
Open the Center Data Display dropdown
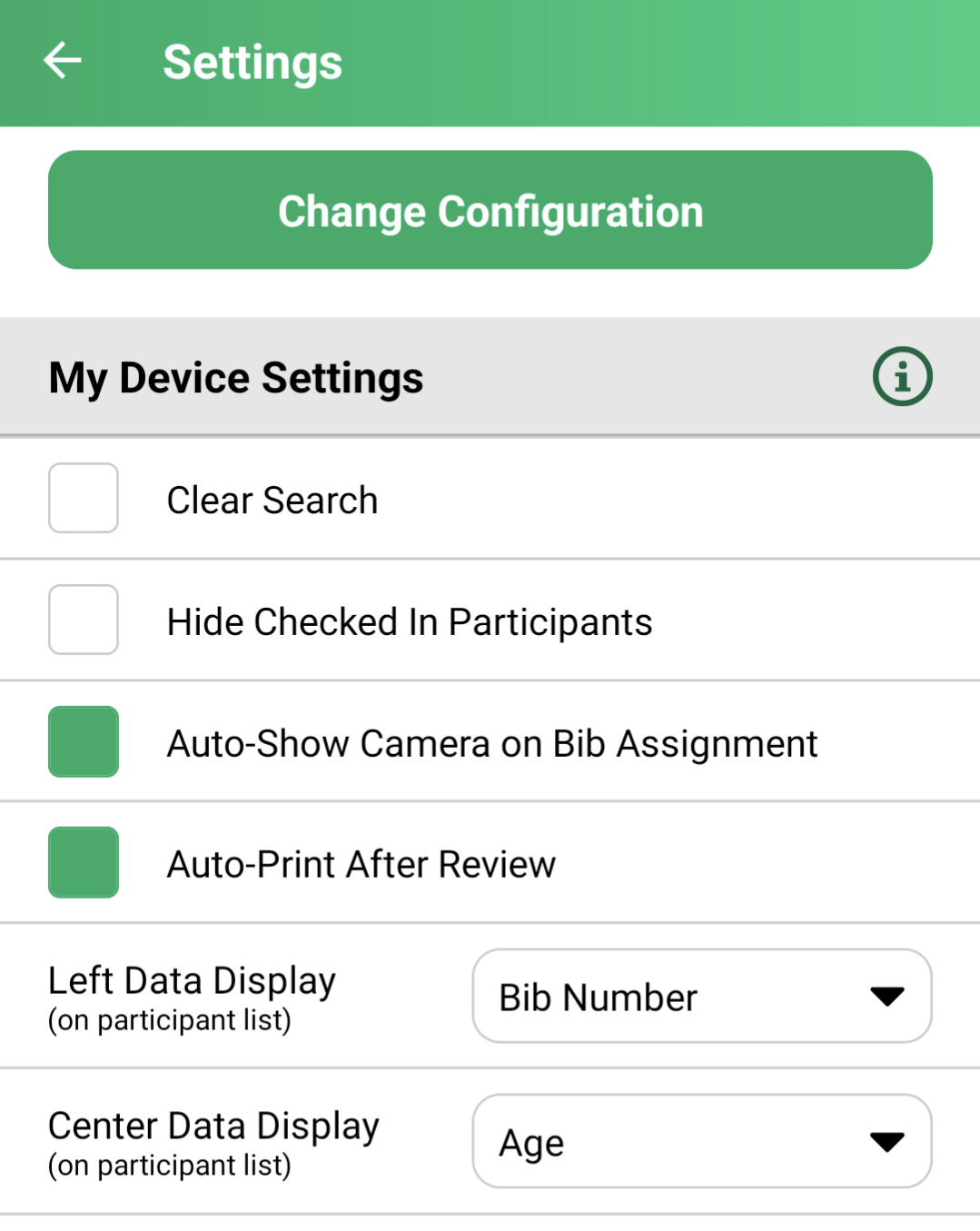point(701,1141)
